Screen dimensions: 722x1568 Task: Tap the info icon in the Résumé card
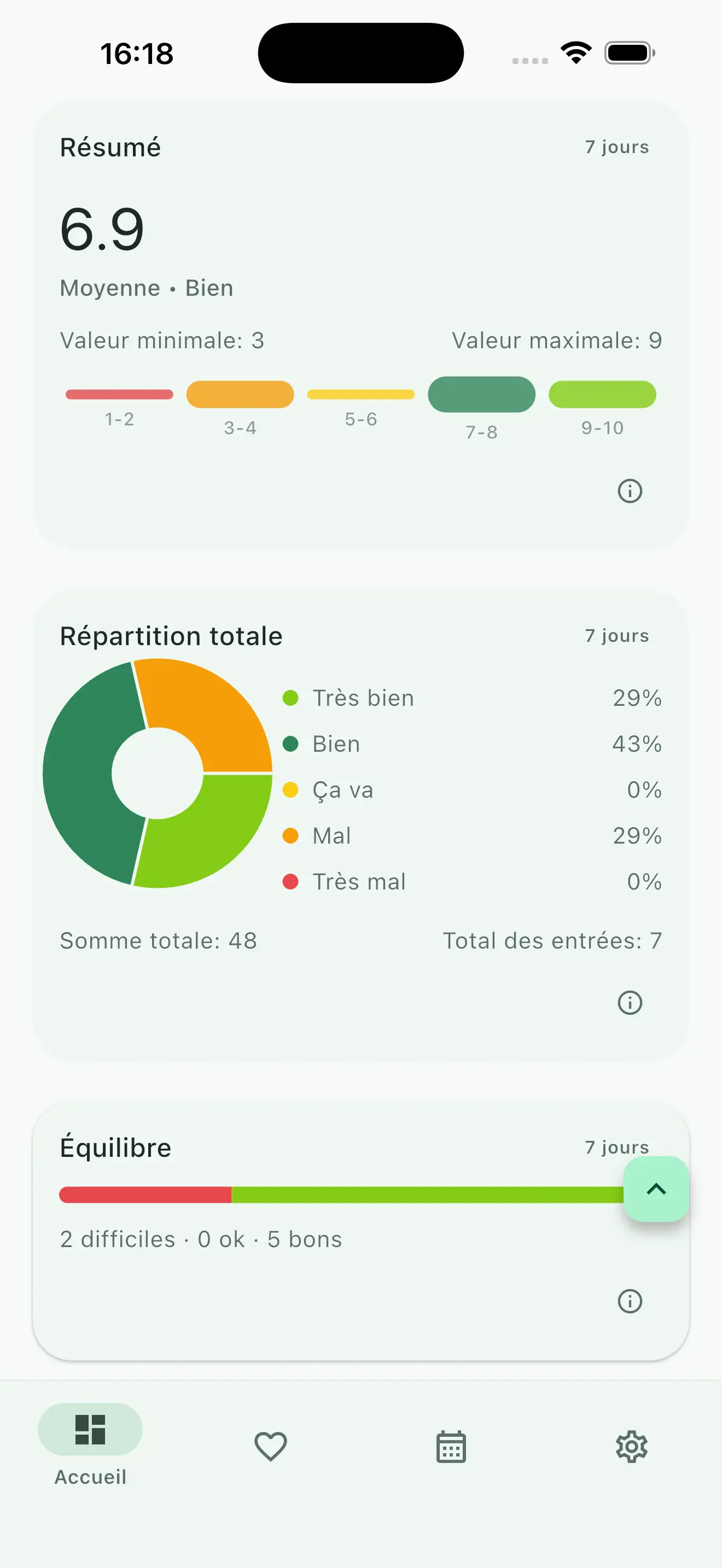point(630,491)
